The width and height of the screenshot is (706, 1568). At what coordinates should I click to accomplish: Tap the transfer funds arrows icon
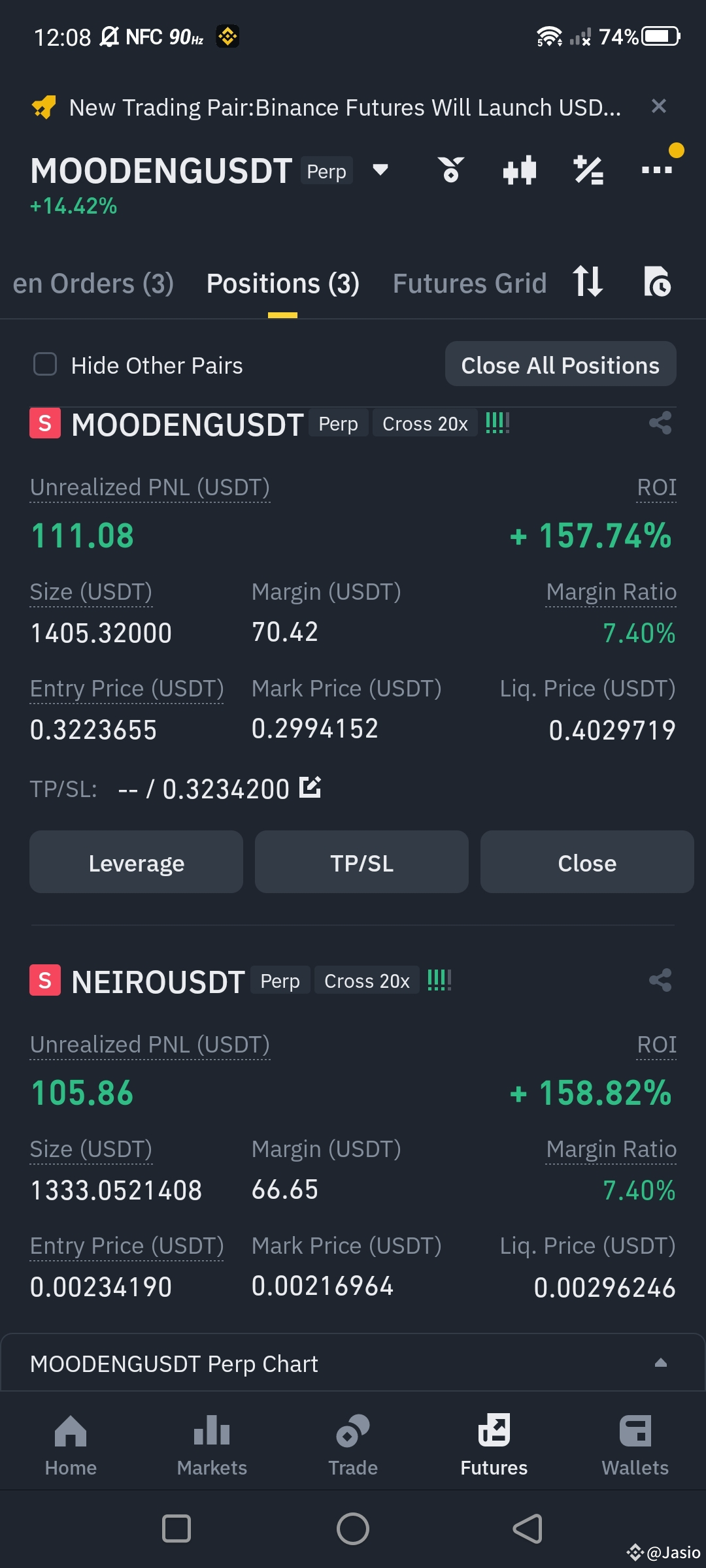point(586,283)
